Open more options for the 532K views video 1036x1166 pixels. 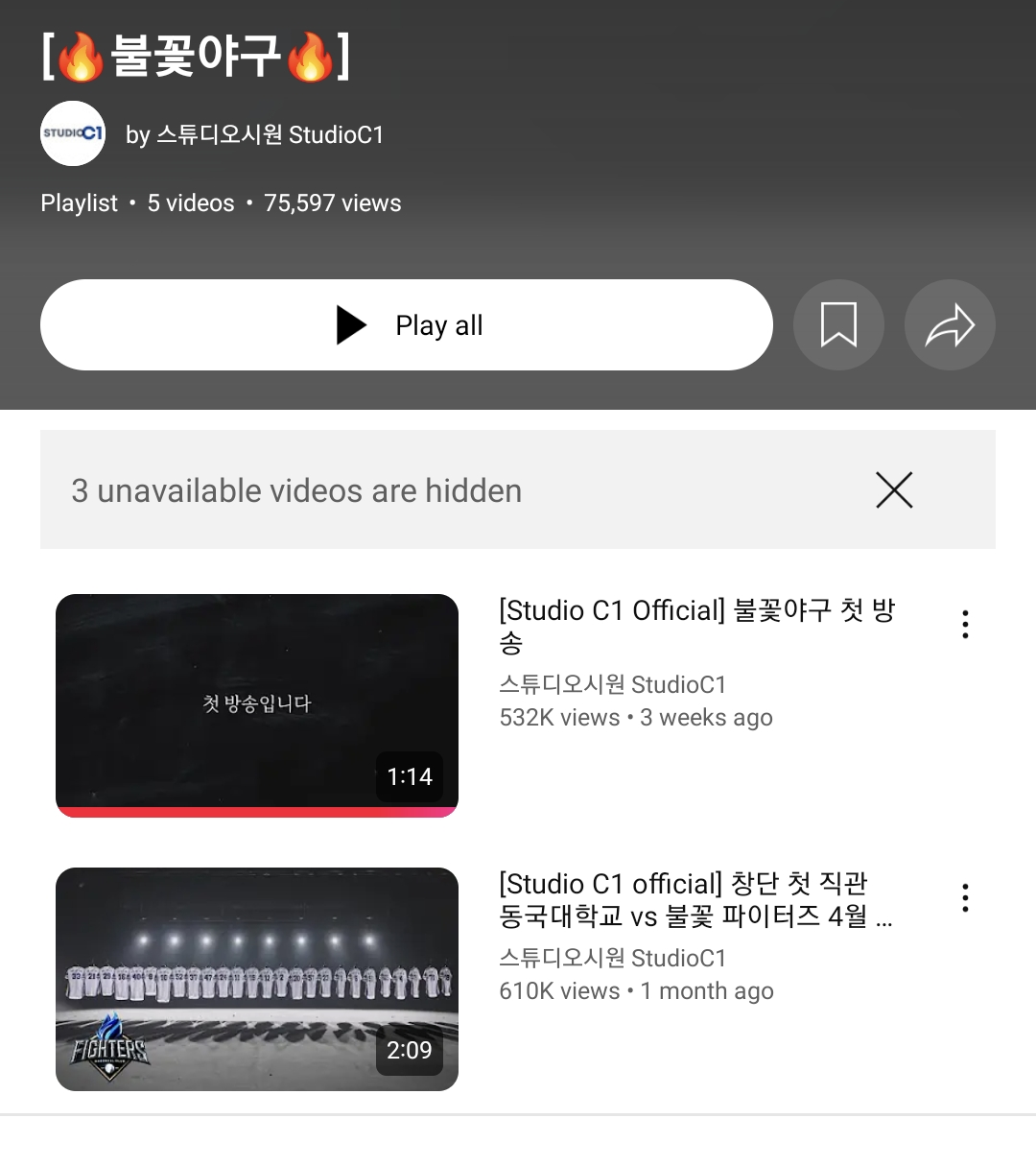pos(965,625)
